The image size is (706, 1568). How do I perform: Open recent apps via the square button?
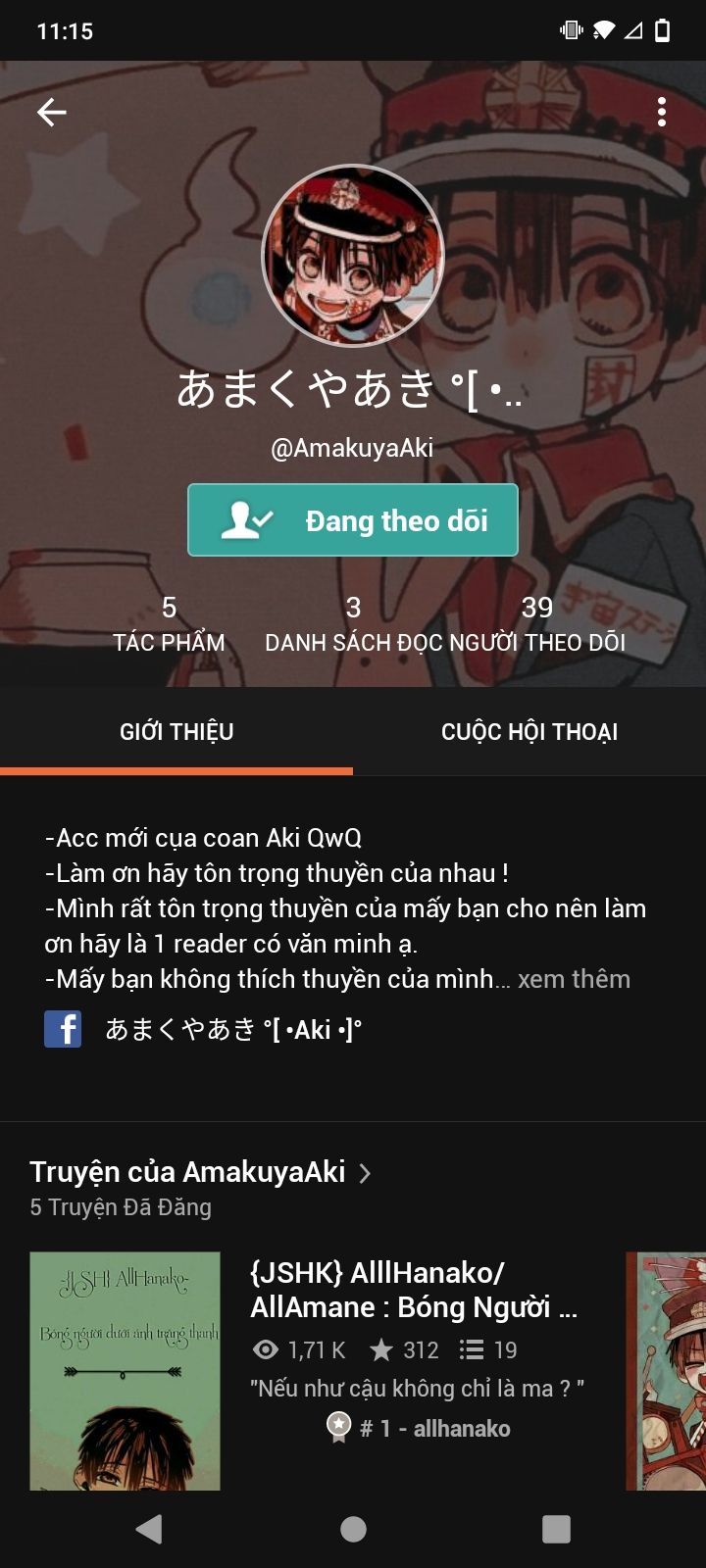click(x=556, y=1529)
